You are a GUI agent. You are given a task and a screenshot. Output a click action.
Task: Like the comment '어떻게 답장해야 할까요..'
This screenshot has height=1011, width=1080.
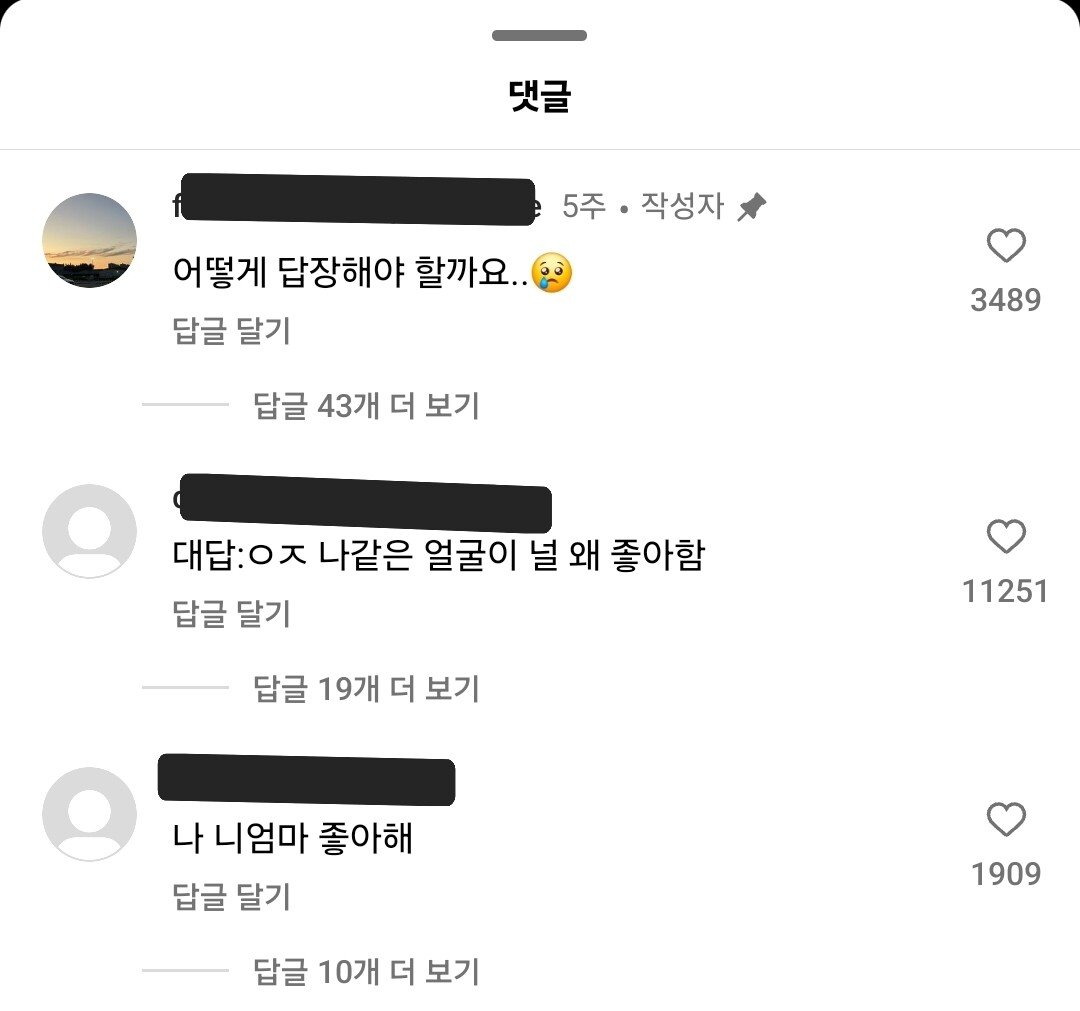tap(1005, 246)
